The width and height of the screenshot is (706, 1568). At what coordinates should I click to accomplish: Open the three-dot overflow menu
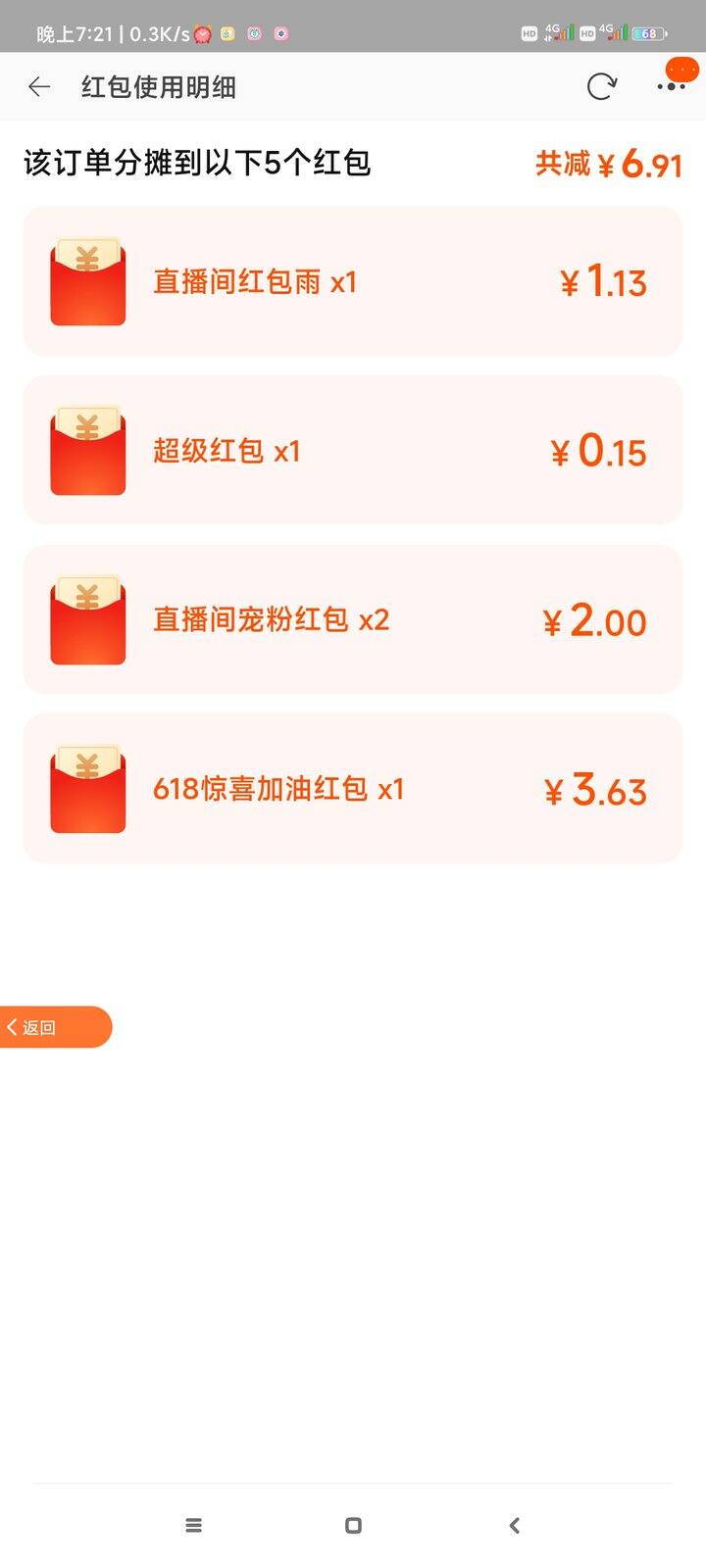click(x=672, y=86)
